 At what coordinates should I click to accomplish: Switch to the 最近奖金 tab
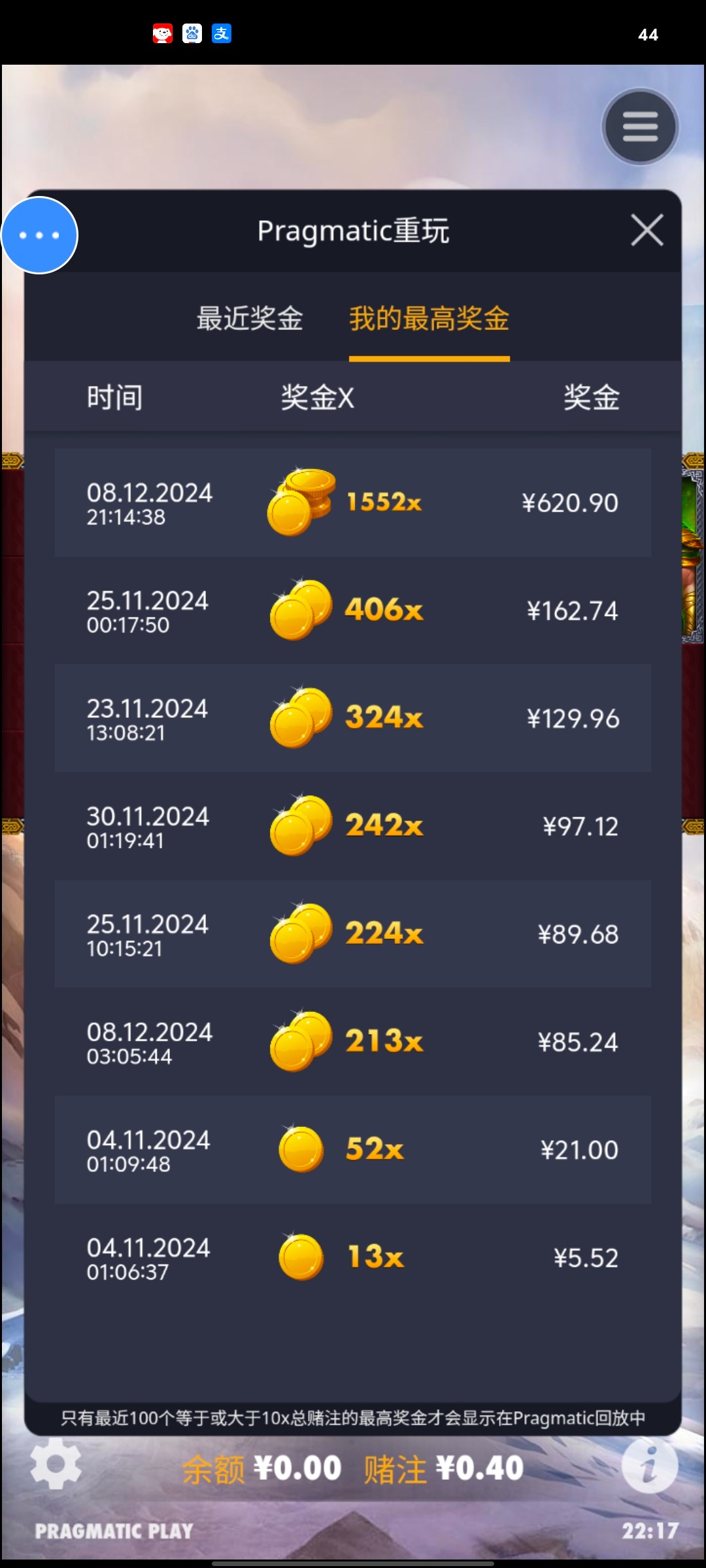[x=250, y=319]
